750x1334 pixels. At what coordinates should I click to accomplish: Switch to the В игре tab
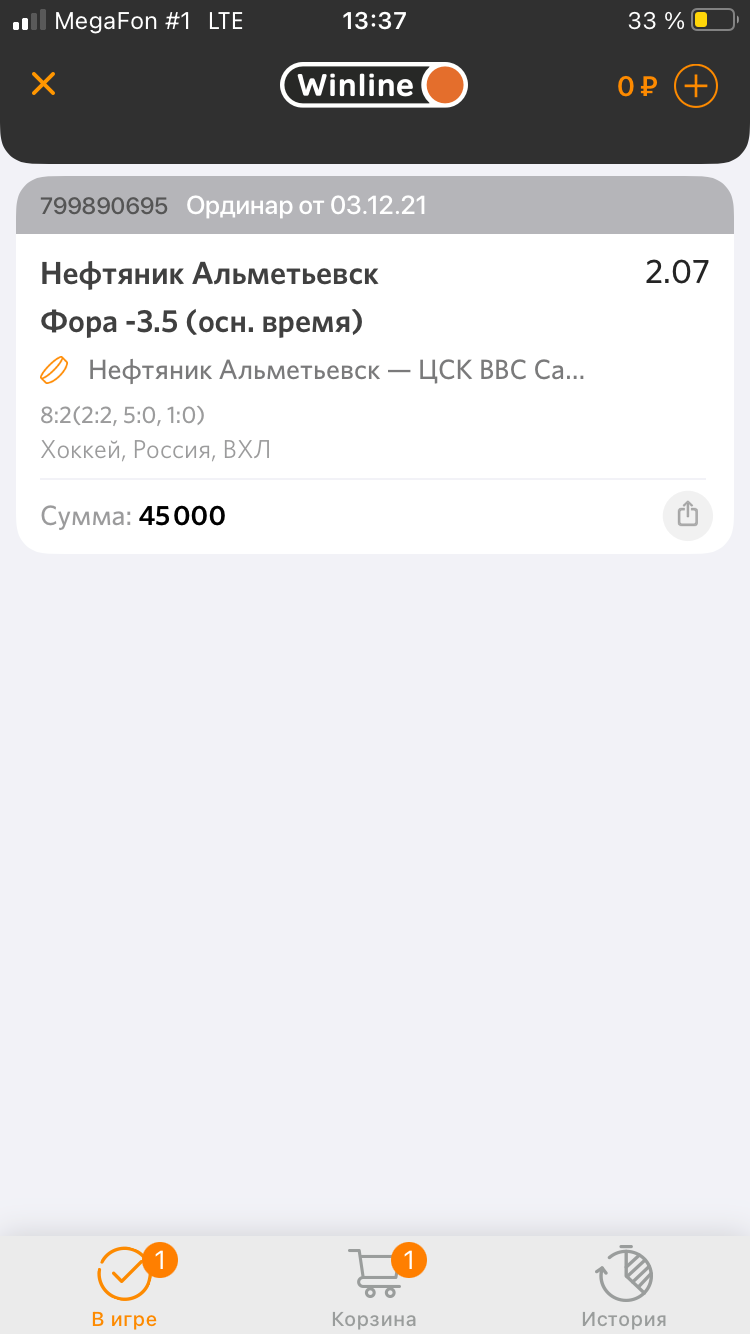[x=125, y=1285]
